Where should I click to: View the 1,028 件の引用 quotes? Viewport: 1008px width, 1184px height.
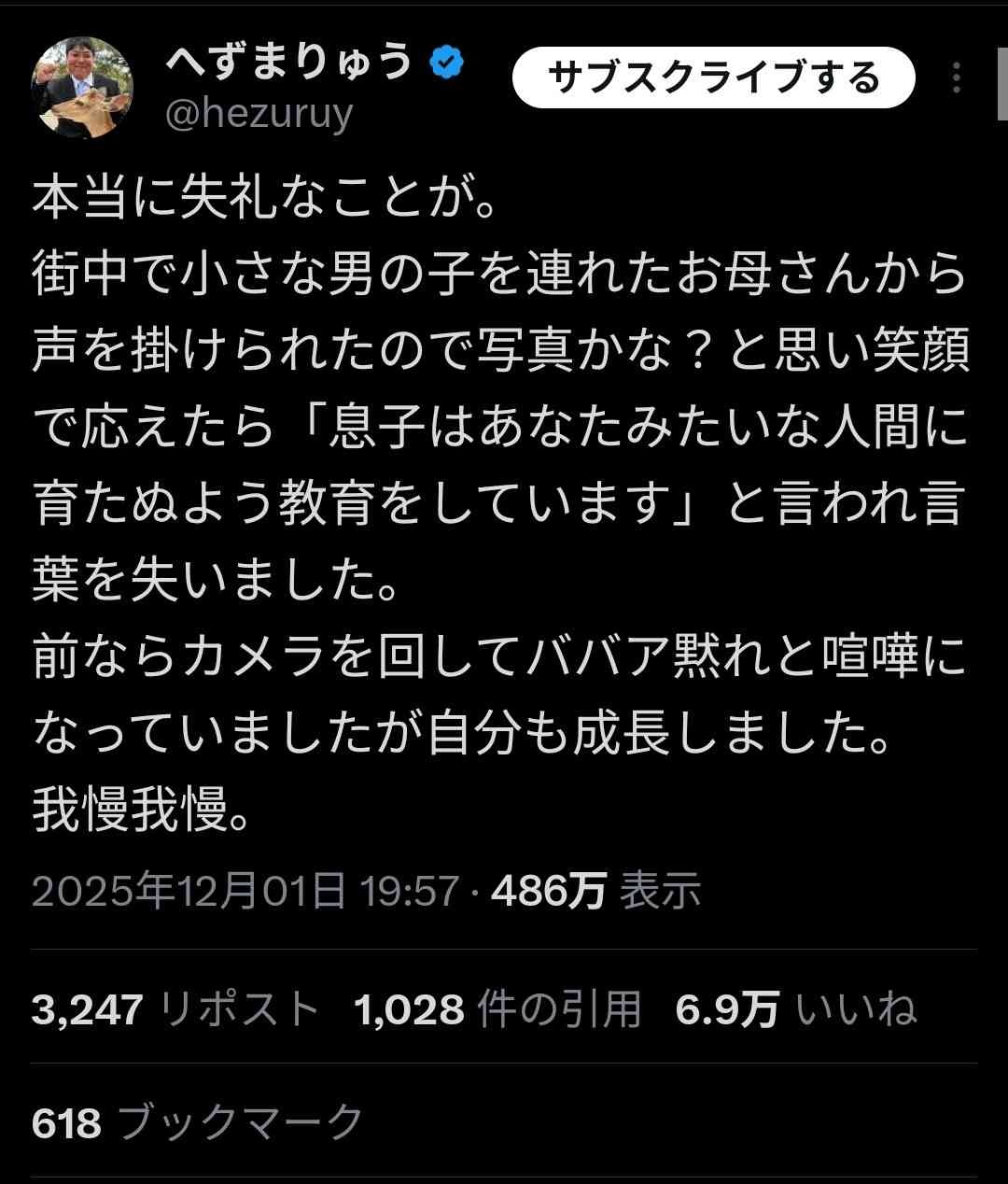pos(498,1009)
